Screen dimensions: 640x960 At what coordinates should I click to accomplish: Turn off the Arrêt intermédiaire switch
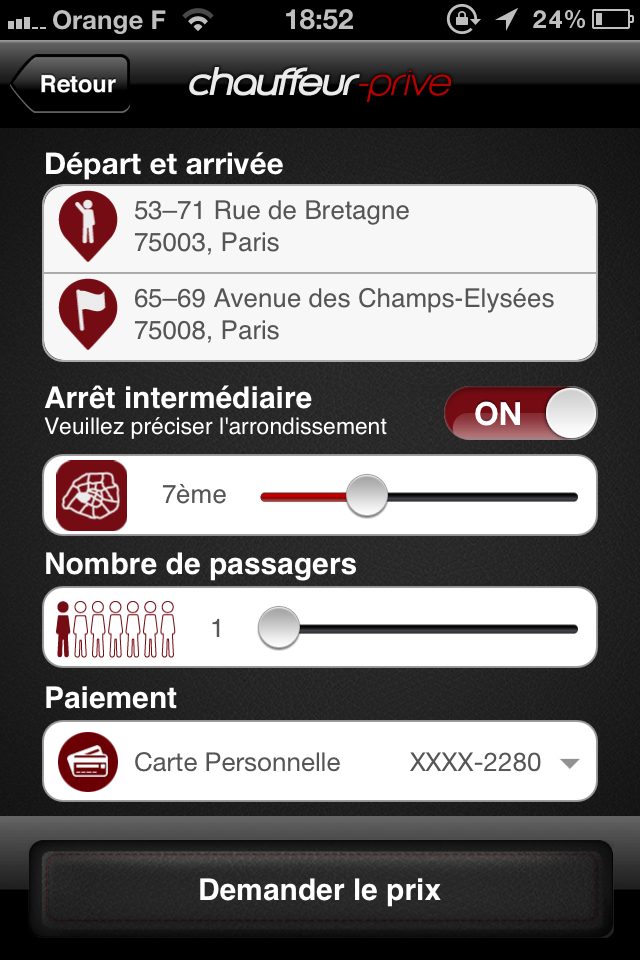[520, 413]
